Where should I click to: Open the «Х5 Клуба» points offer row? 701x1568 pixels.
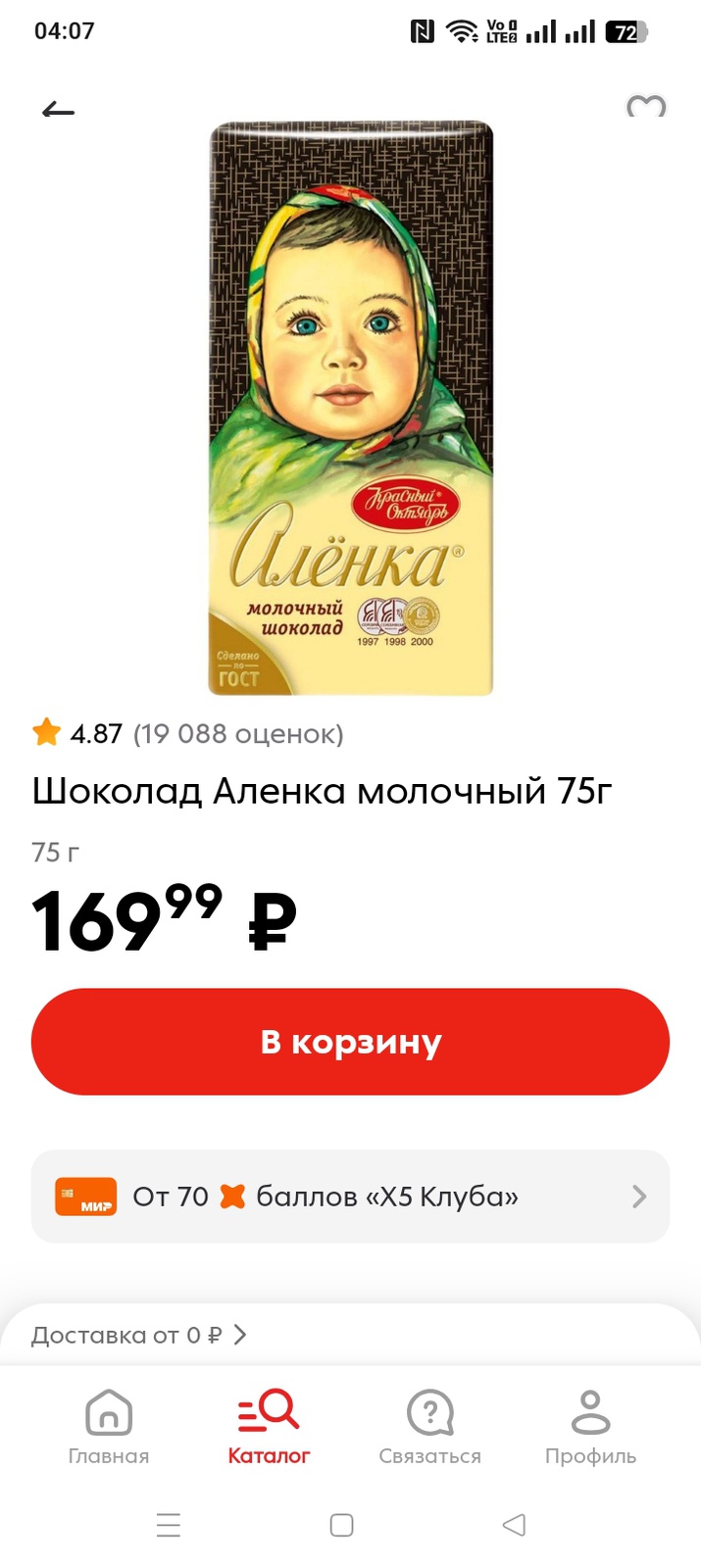coord(350,1197)
